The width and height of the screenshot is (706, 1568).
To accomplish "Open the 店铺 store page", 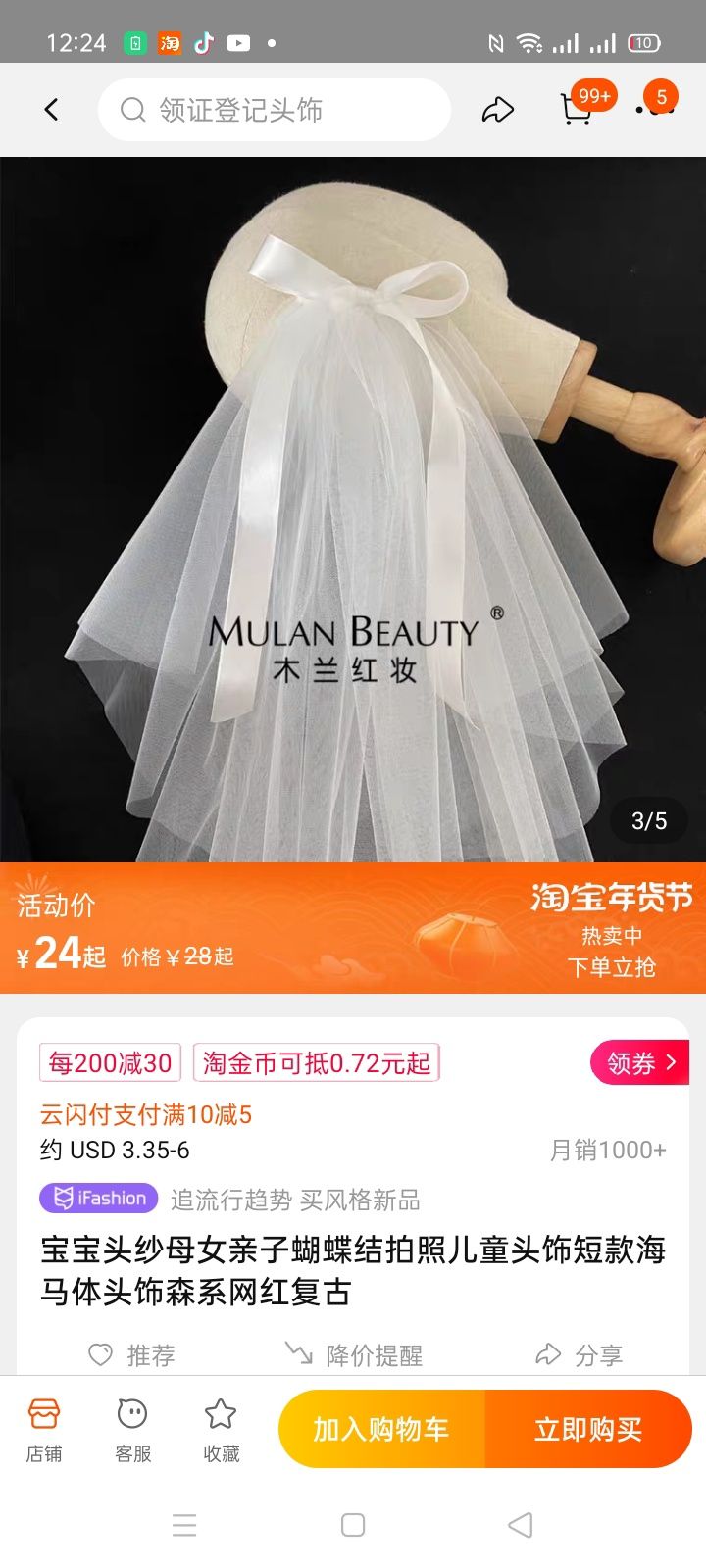I will click(44, 1430).
